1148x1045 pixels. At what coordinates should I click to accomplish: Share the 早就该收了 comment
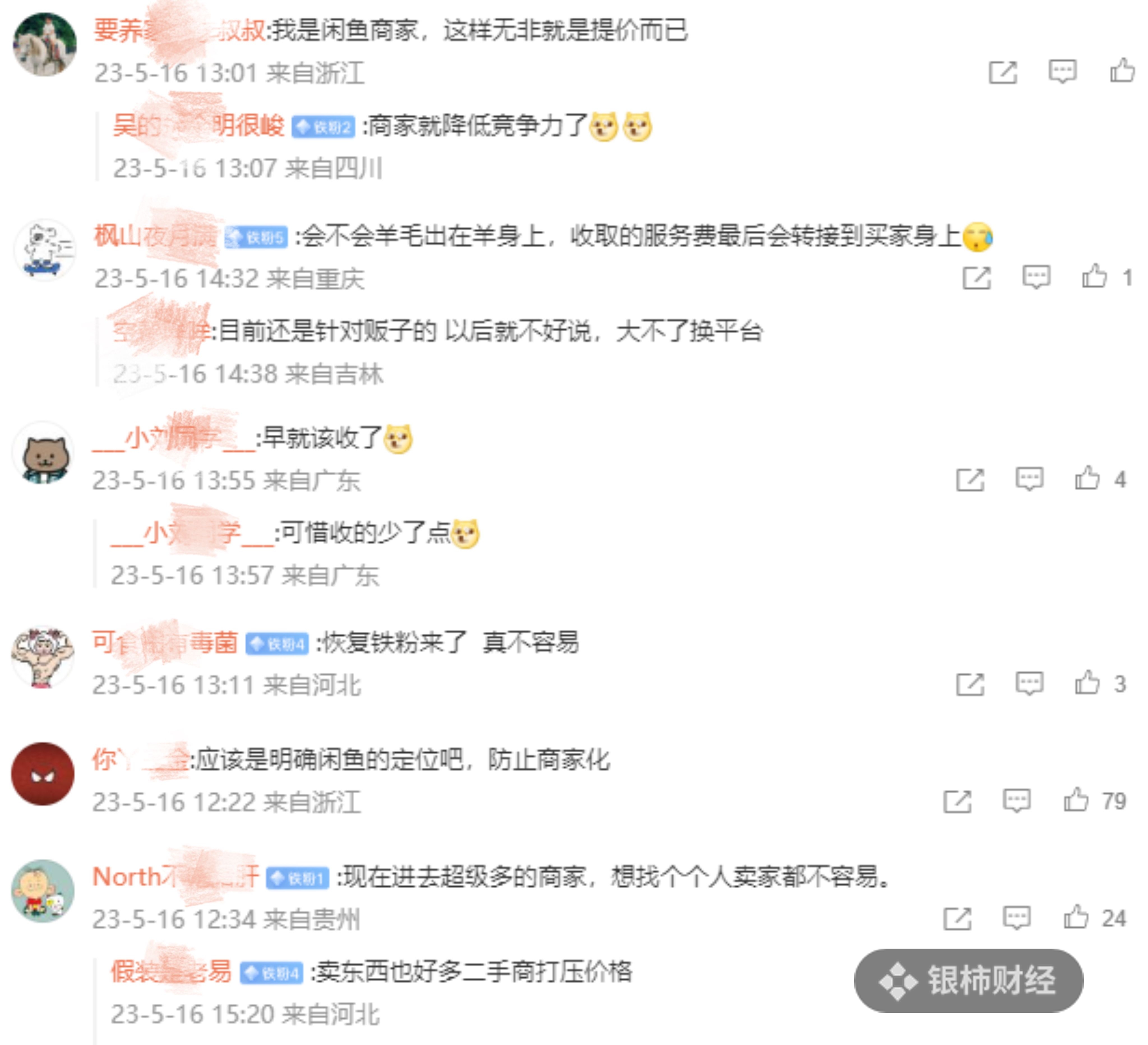tap(970, 479)
